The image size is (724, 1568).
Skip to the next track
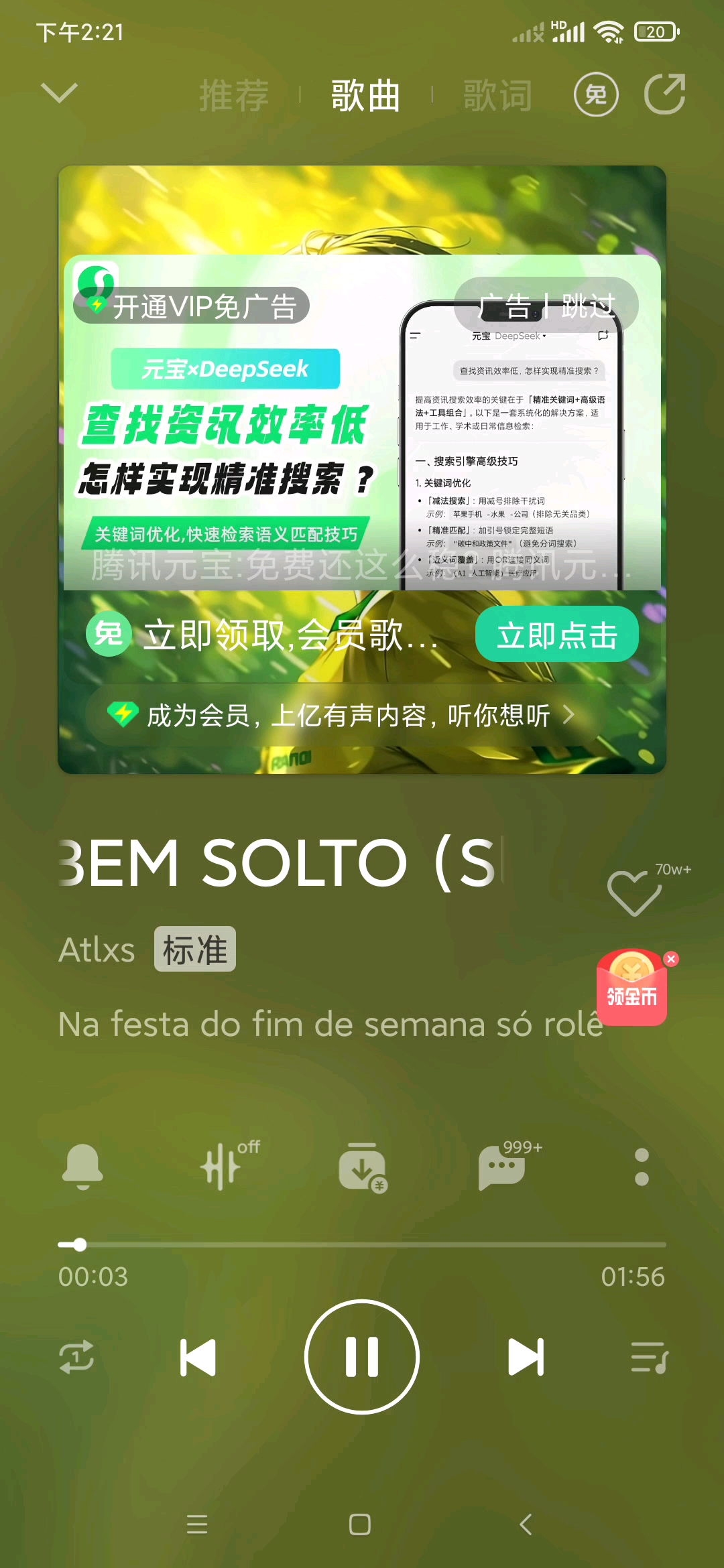pyautogui.click(x=526, y=1357)
